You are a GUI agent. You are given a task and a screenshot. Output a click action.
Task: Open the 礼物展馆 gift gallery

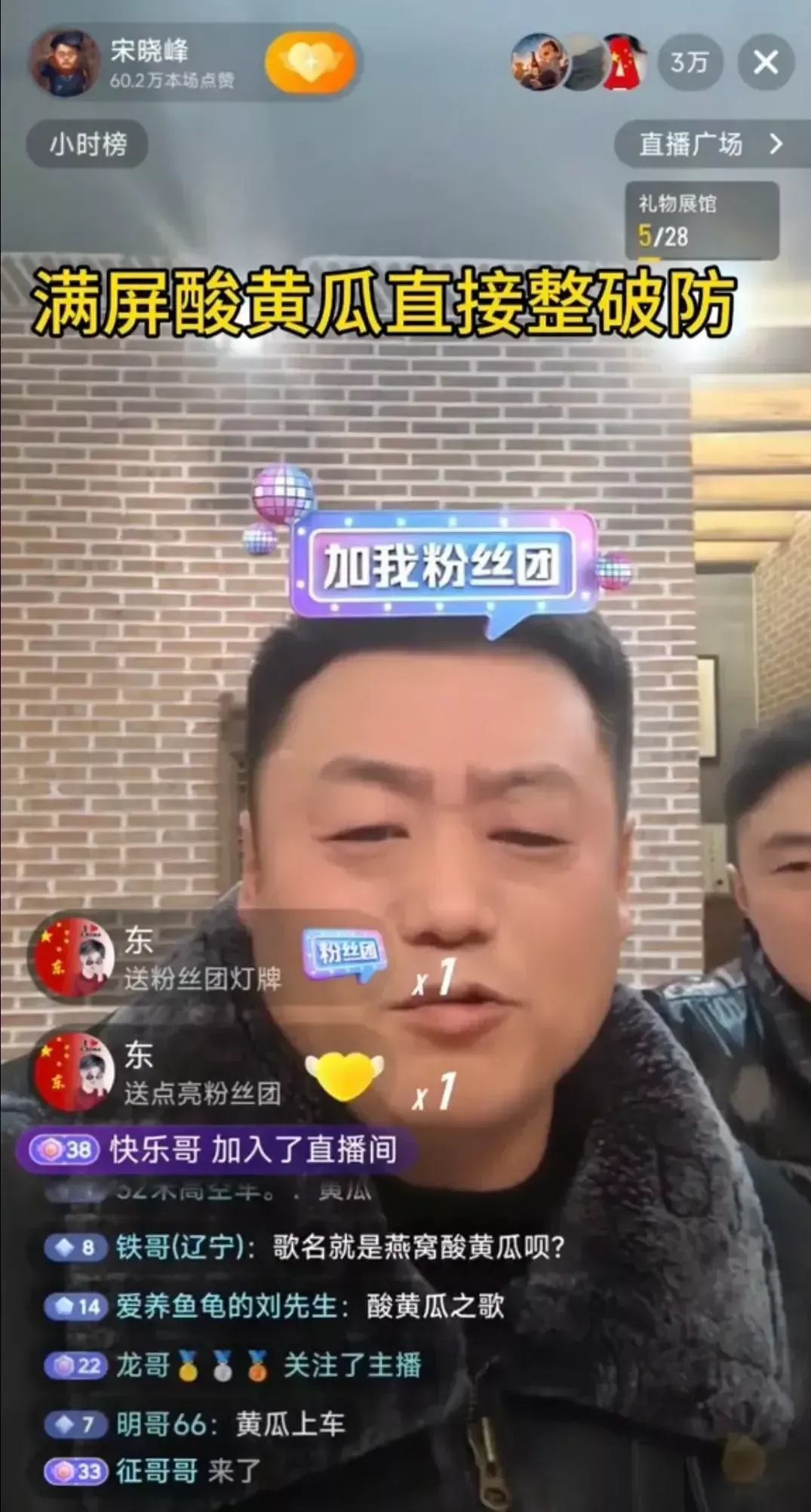pos(702,221)
